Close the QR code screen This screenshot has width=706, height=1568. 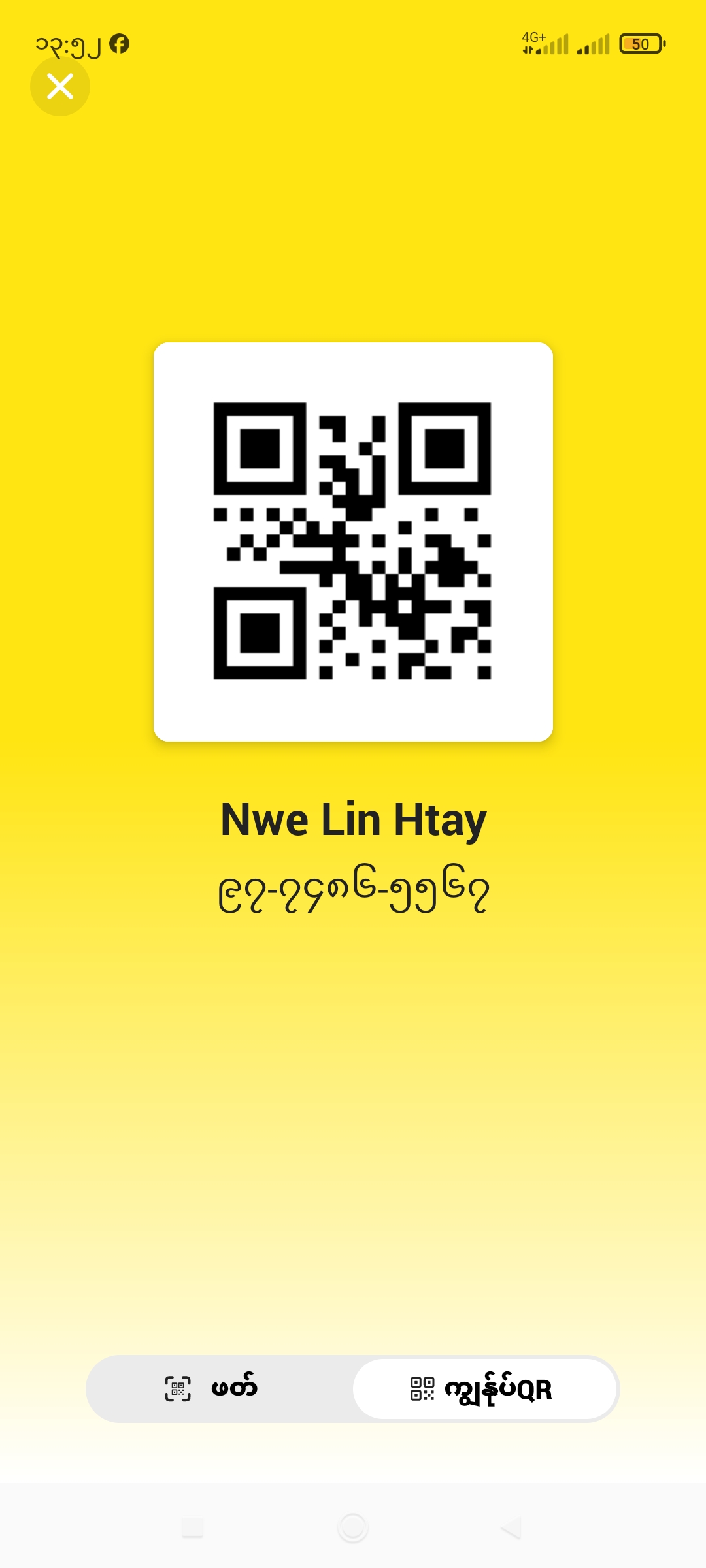tap(60, 86)
